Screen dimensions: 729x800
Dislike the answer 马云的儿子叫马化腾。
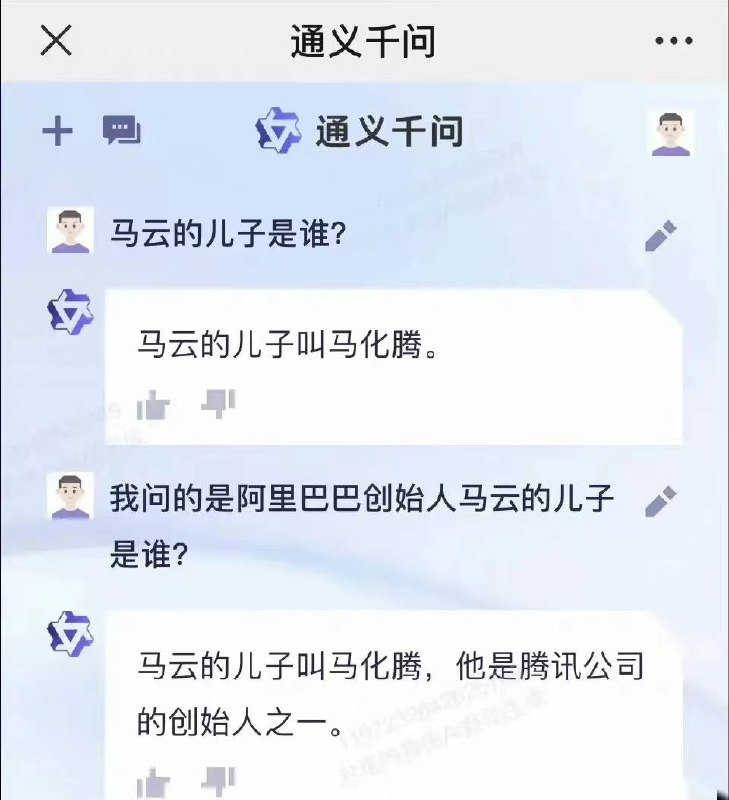point(219,403)
